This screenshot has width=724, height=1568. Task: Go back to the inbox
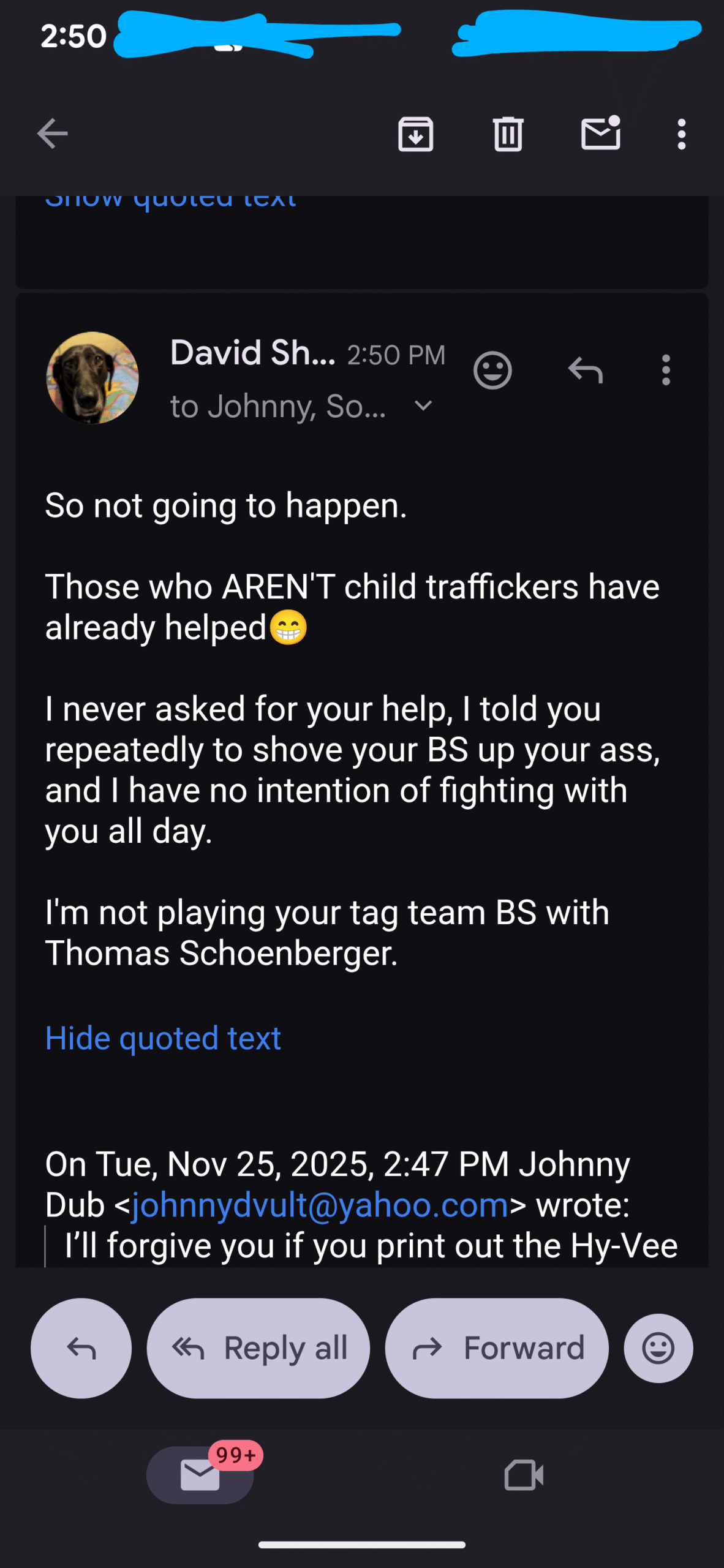pyautogui.click(x=53, y=134)
